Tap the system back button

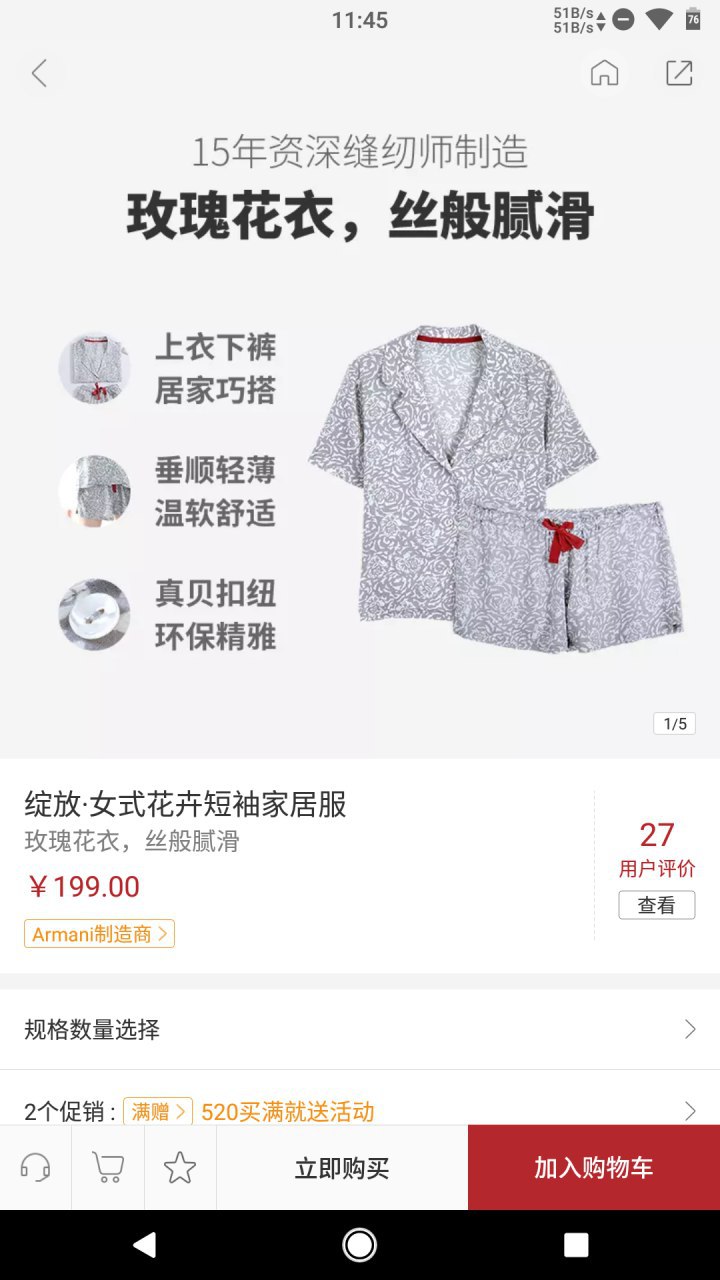pos(145,1244)
